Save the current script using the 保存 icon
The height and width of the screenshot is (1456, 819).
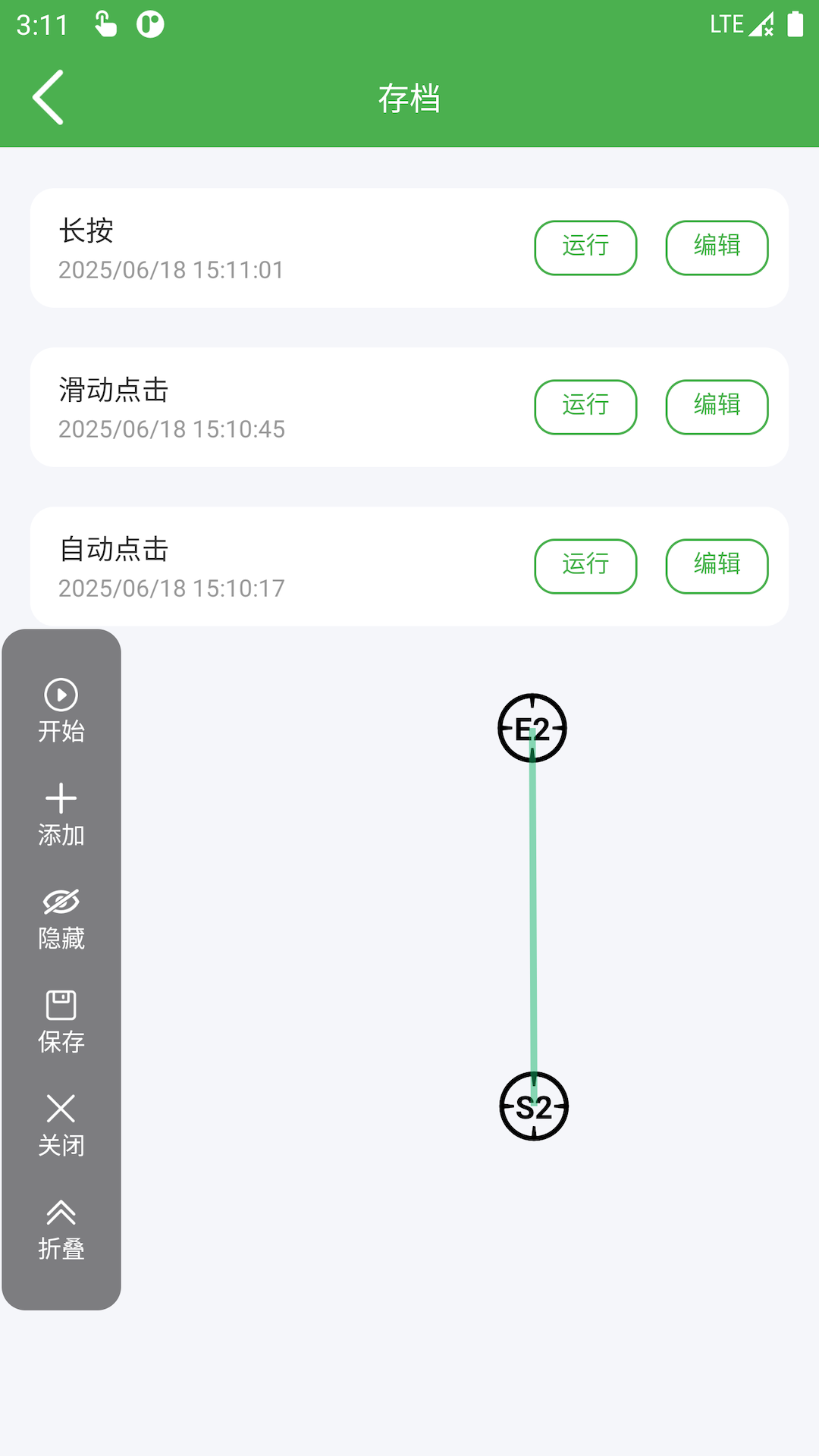coord(61,1006)
